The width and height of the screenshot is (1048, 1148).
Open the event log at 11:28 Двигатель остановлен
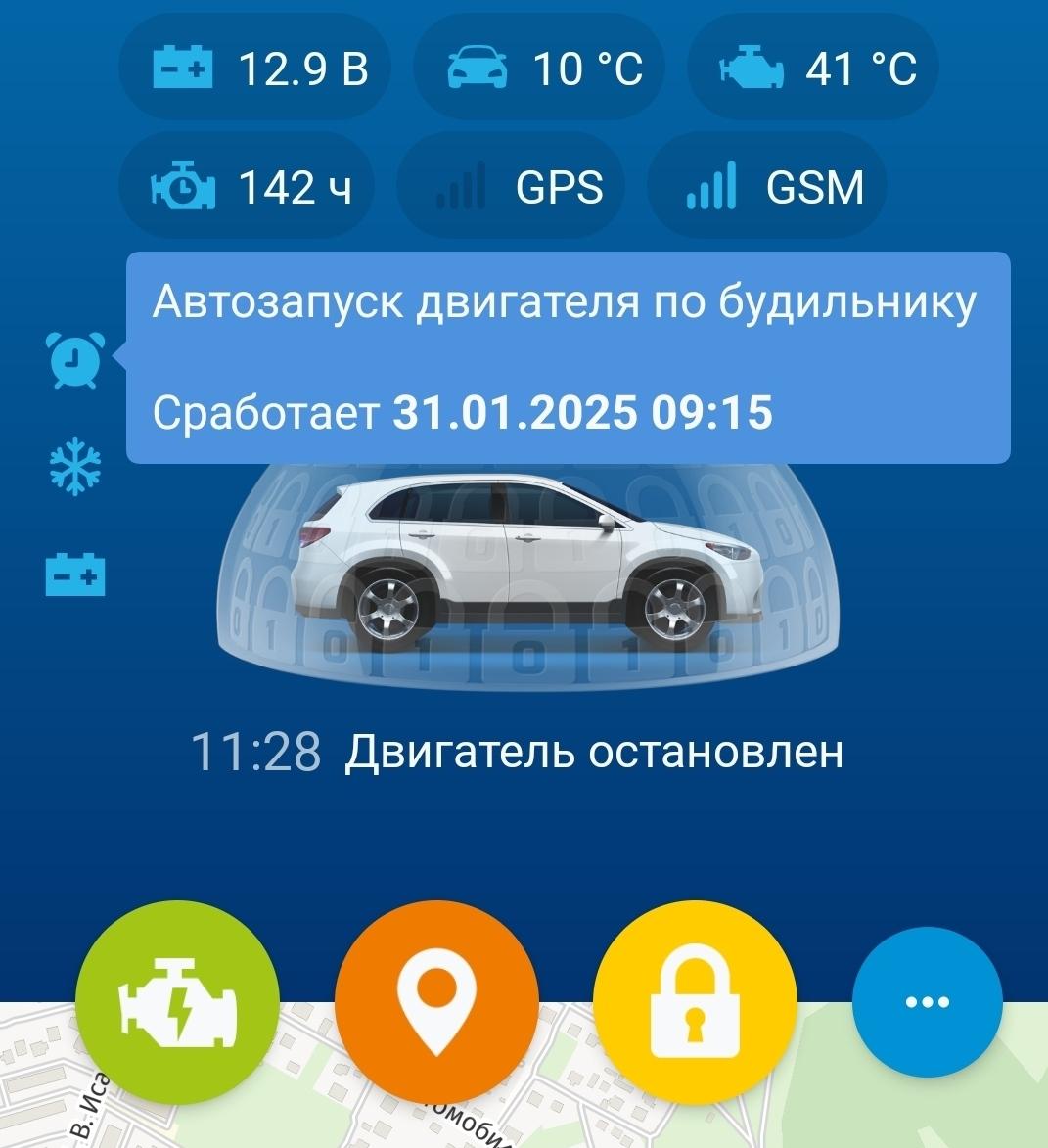tap(517, 752)
